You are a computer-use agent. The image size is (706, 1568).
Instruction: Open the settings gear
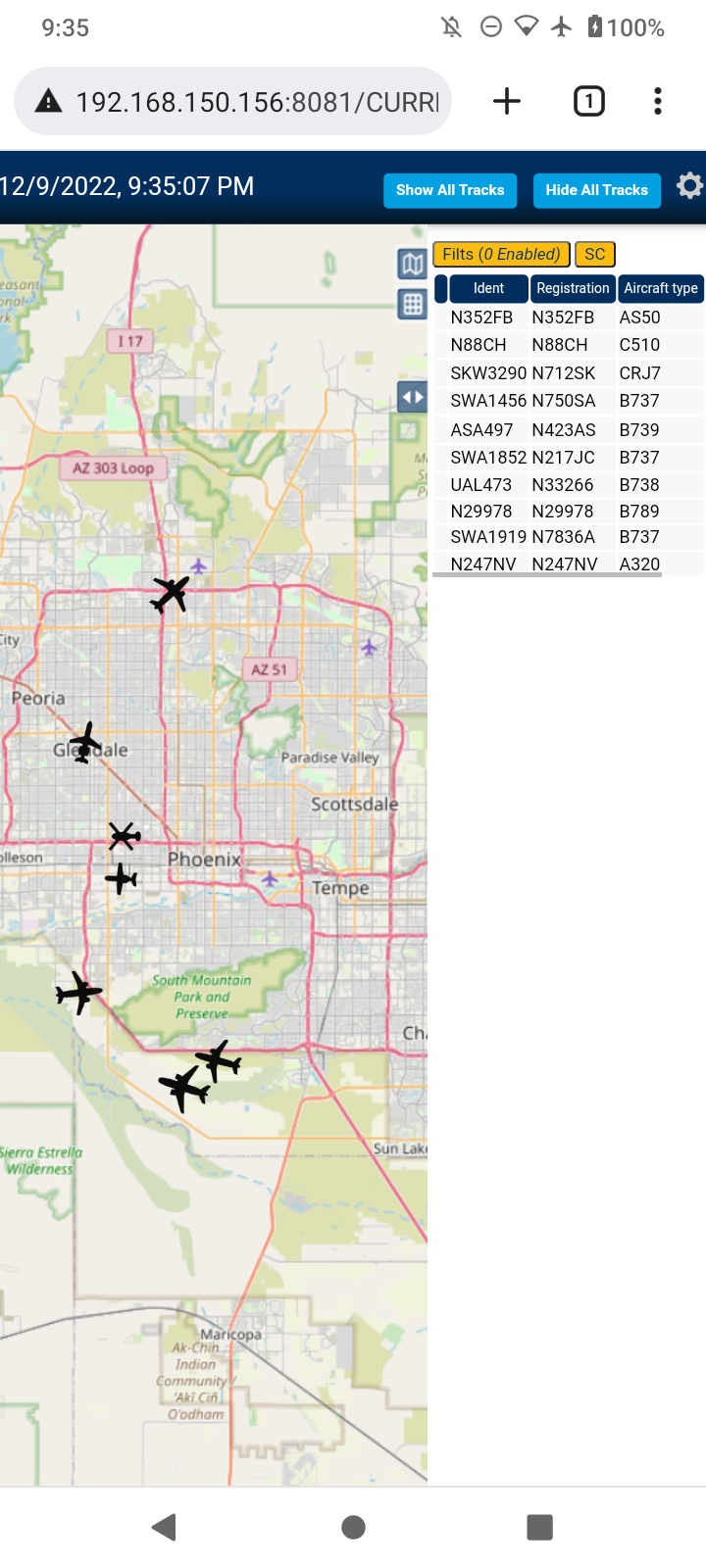point(690,186)
